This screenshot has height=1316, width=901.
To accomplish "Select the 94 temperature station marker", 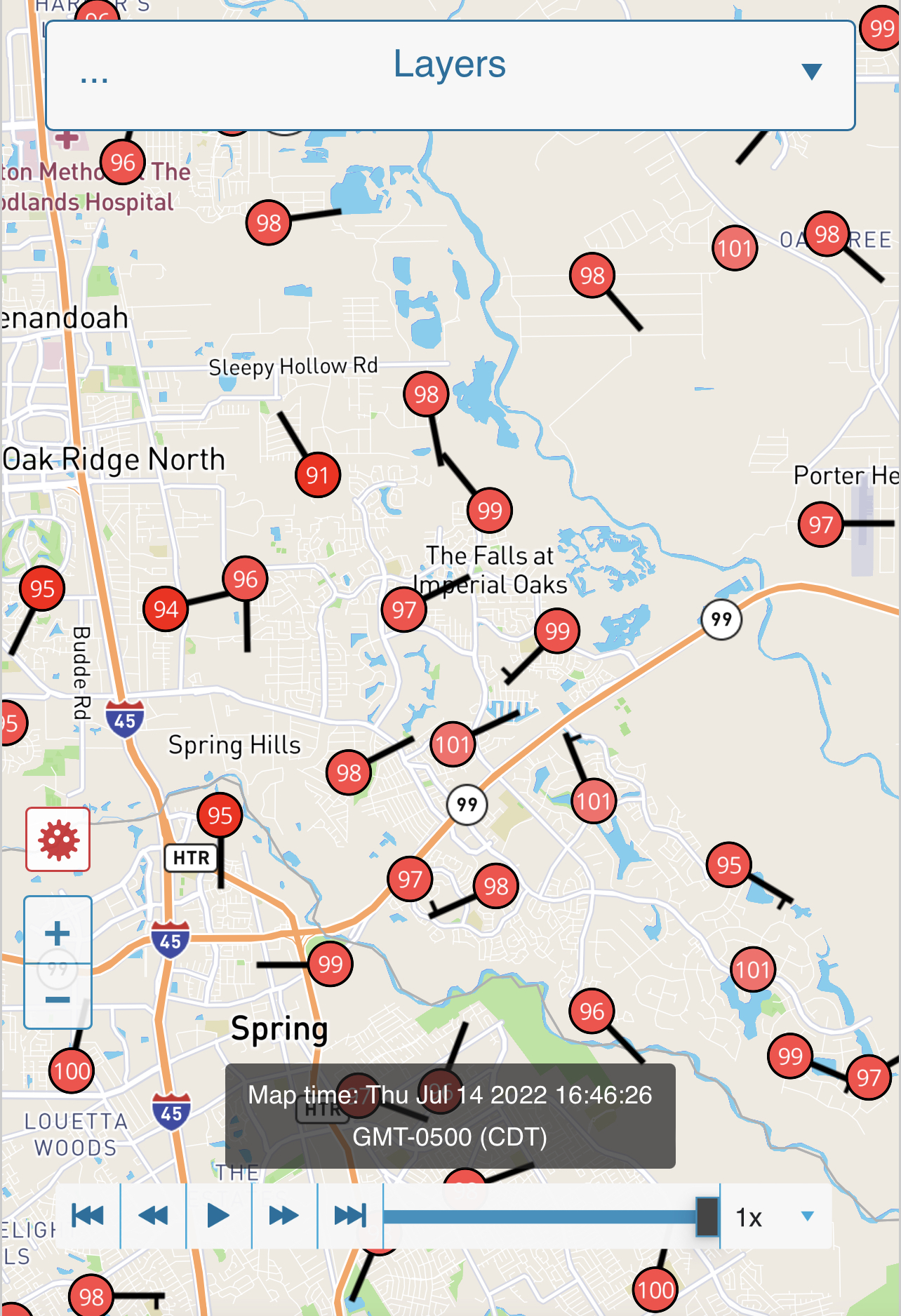I will coord(166,609).
